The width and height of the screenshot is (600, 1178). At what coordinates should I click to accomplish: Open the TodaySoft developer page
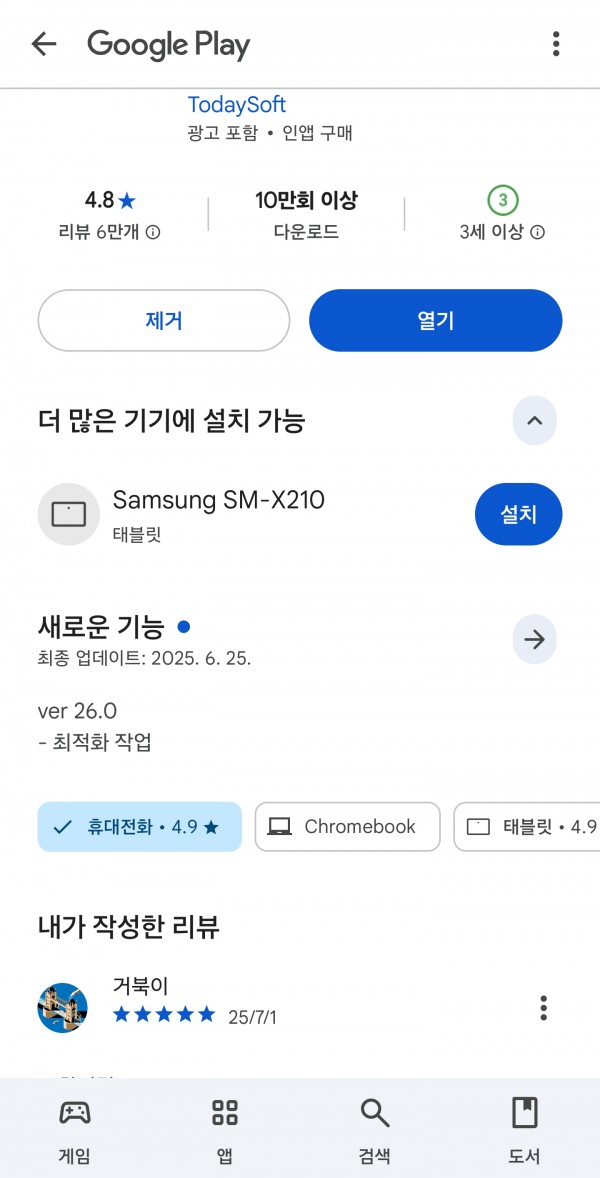point(237,104)
